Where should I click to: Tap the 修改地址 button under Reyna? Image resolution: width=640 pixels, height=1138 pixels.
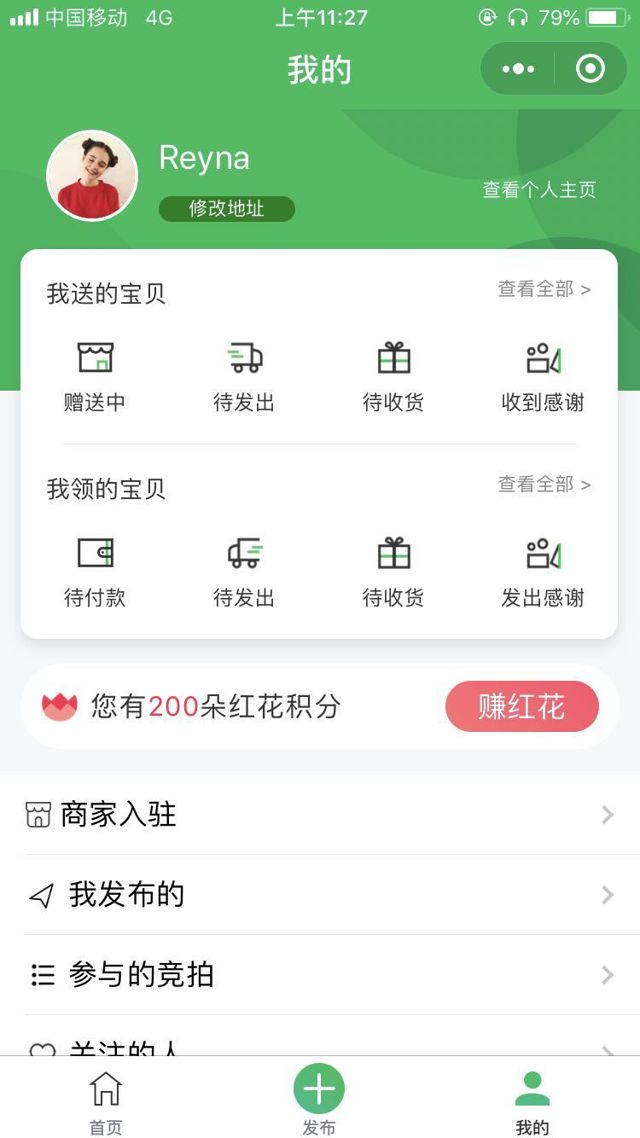(x=227, y=209)
